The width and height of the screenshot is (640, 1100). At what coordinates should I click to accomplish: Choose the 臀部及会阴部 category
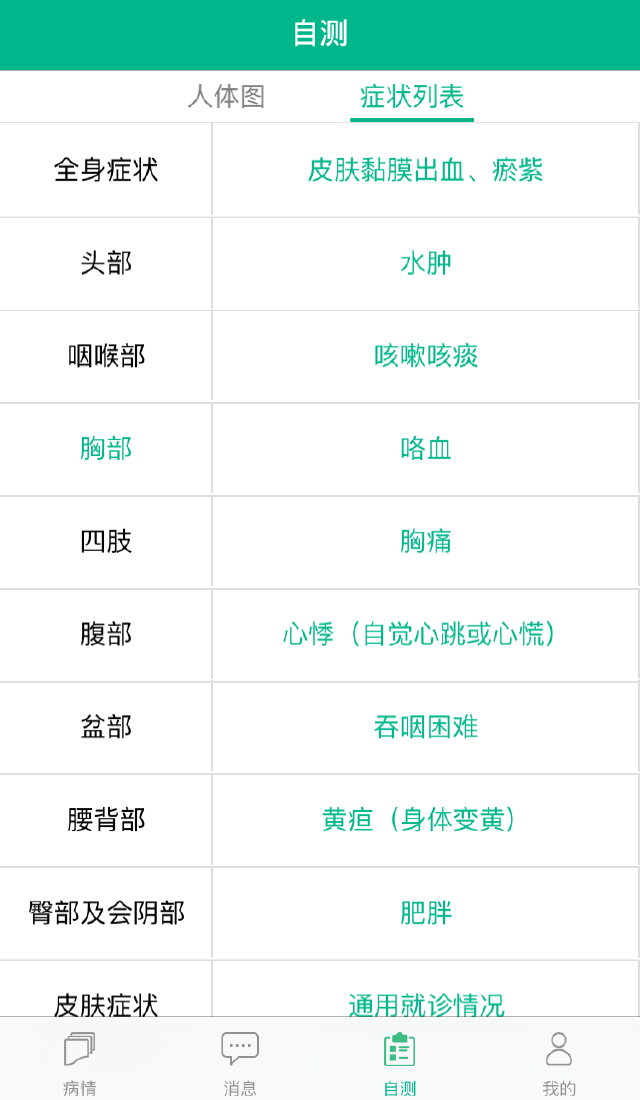coord(106,913)
